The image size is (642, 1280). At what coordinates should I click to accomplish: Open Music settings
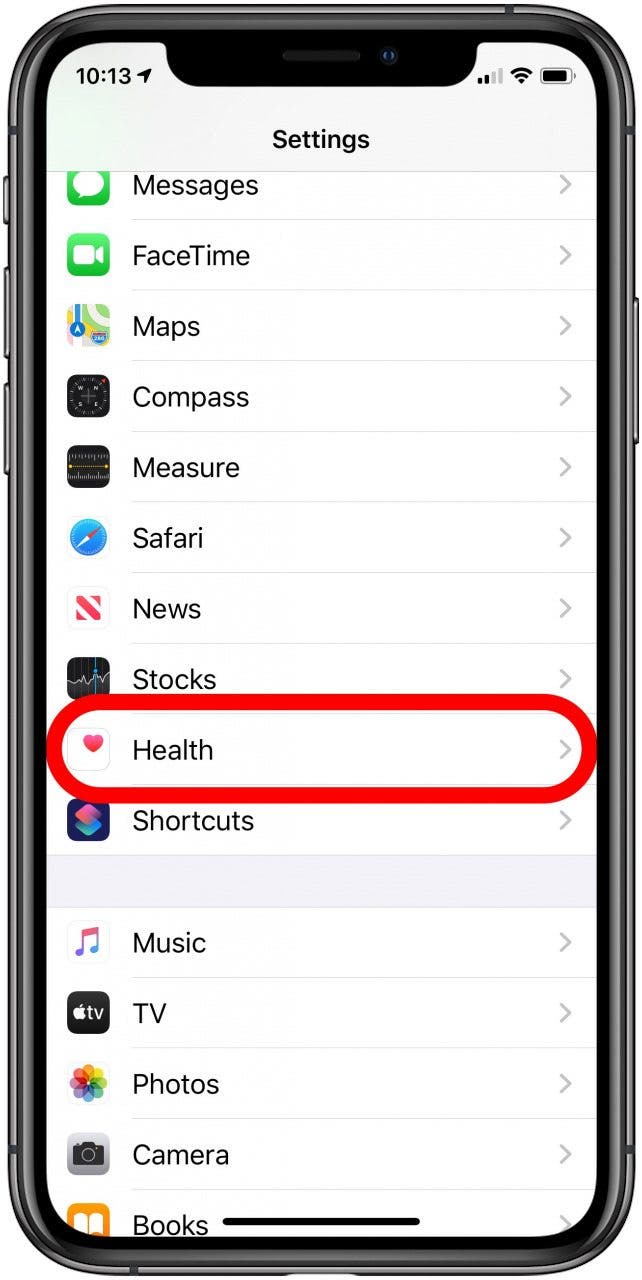click(321, 943)
